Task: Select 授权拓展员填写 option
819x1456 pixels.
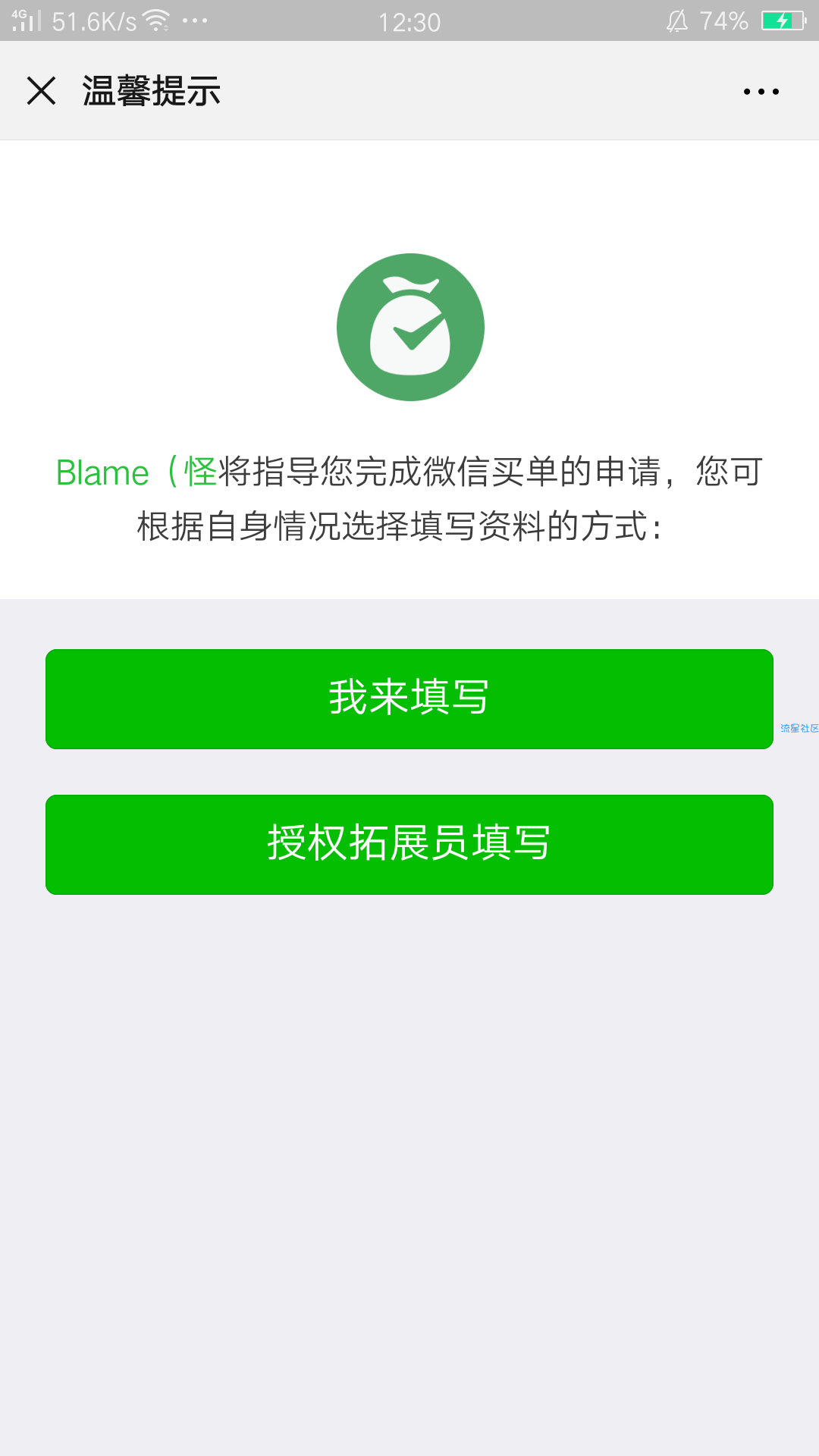Action: pos(409,844)
